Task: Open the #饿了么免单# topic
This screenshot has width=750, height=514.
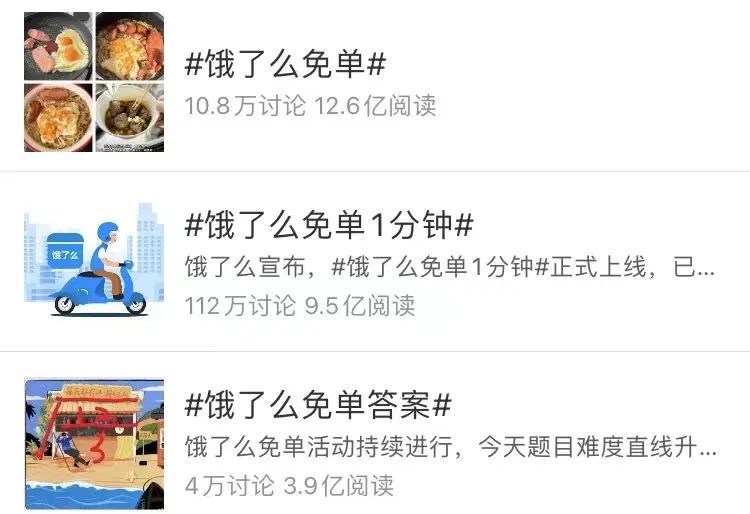Action: point(286,65)
